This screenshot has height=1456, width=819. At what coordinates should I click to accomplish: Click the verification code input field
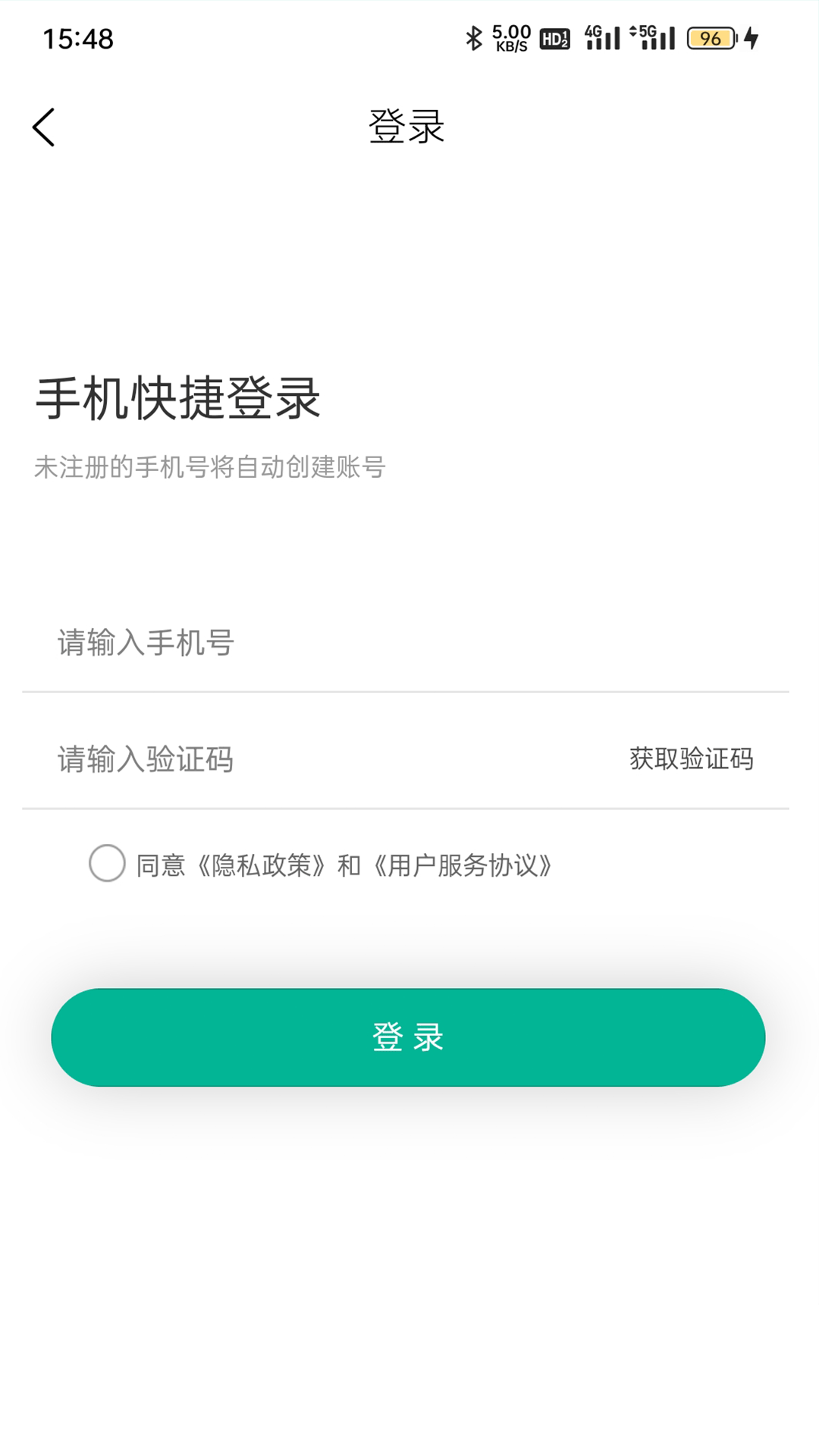pos(227,759)
